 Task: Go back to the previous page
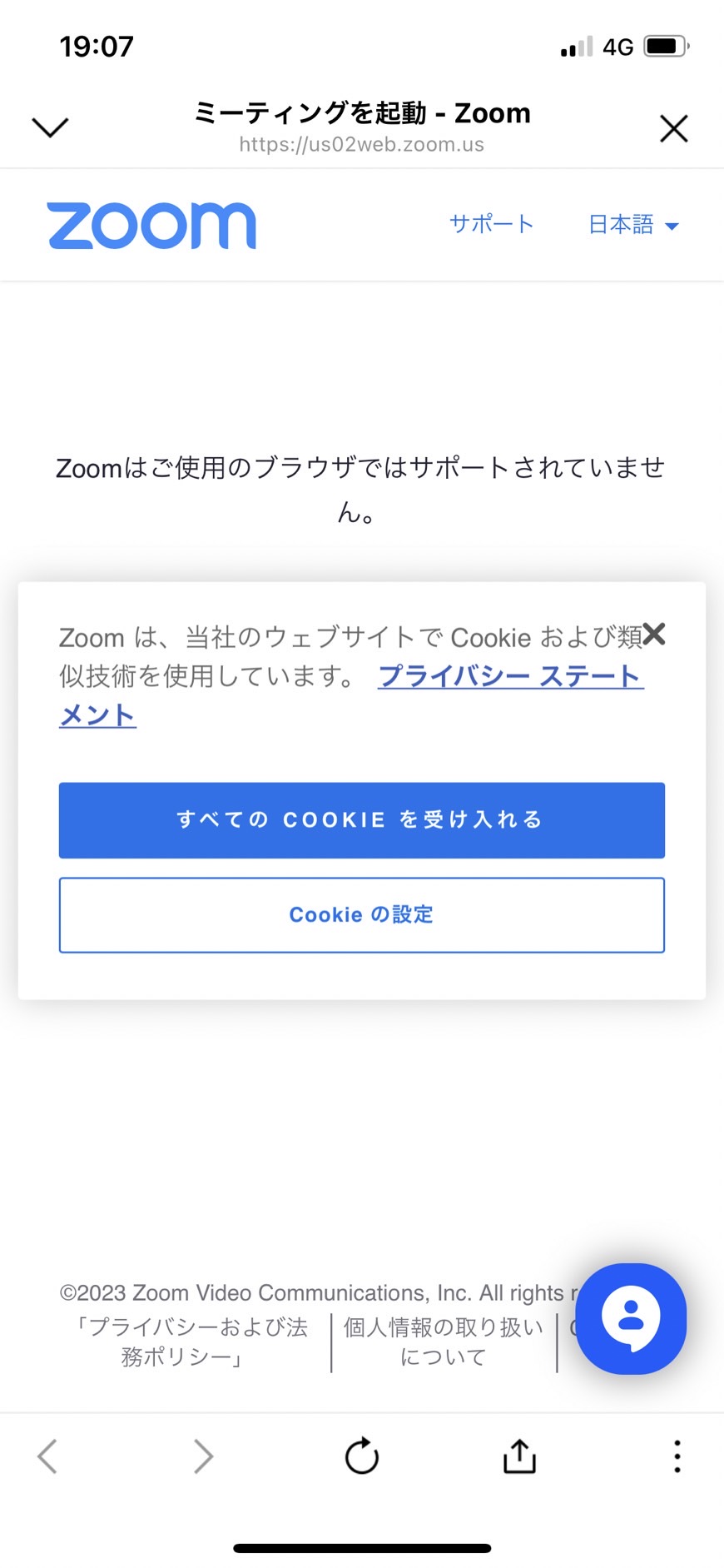point(47,1456)
